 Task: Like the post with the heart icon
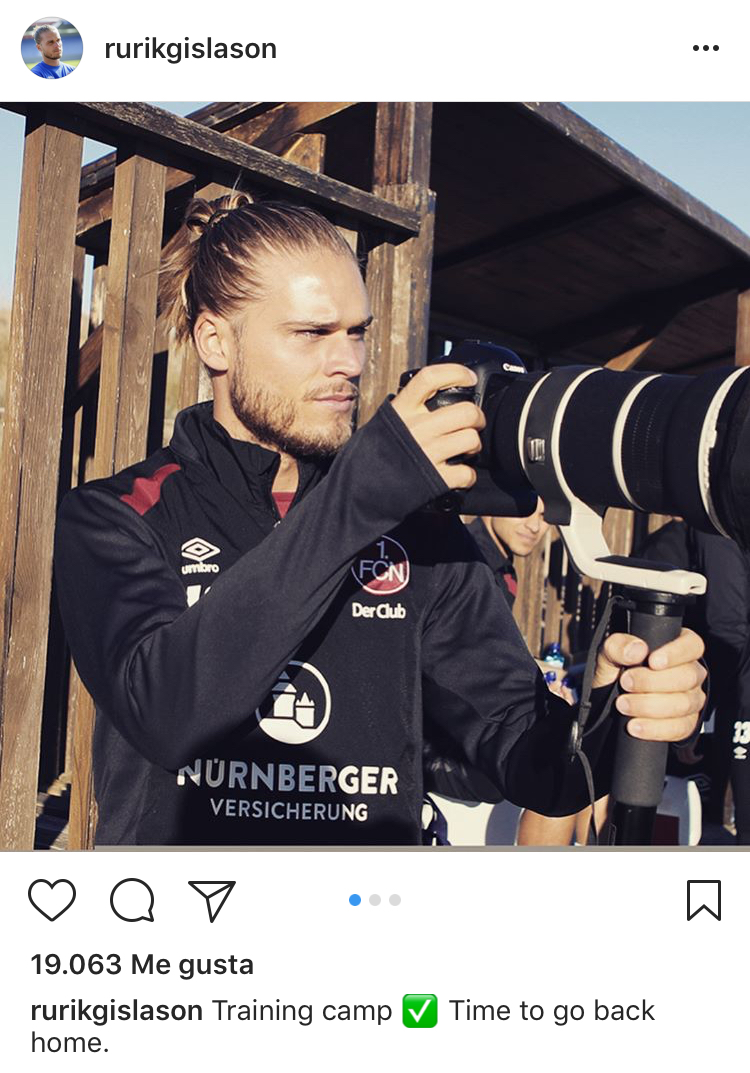click(52, 900)
